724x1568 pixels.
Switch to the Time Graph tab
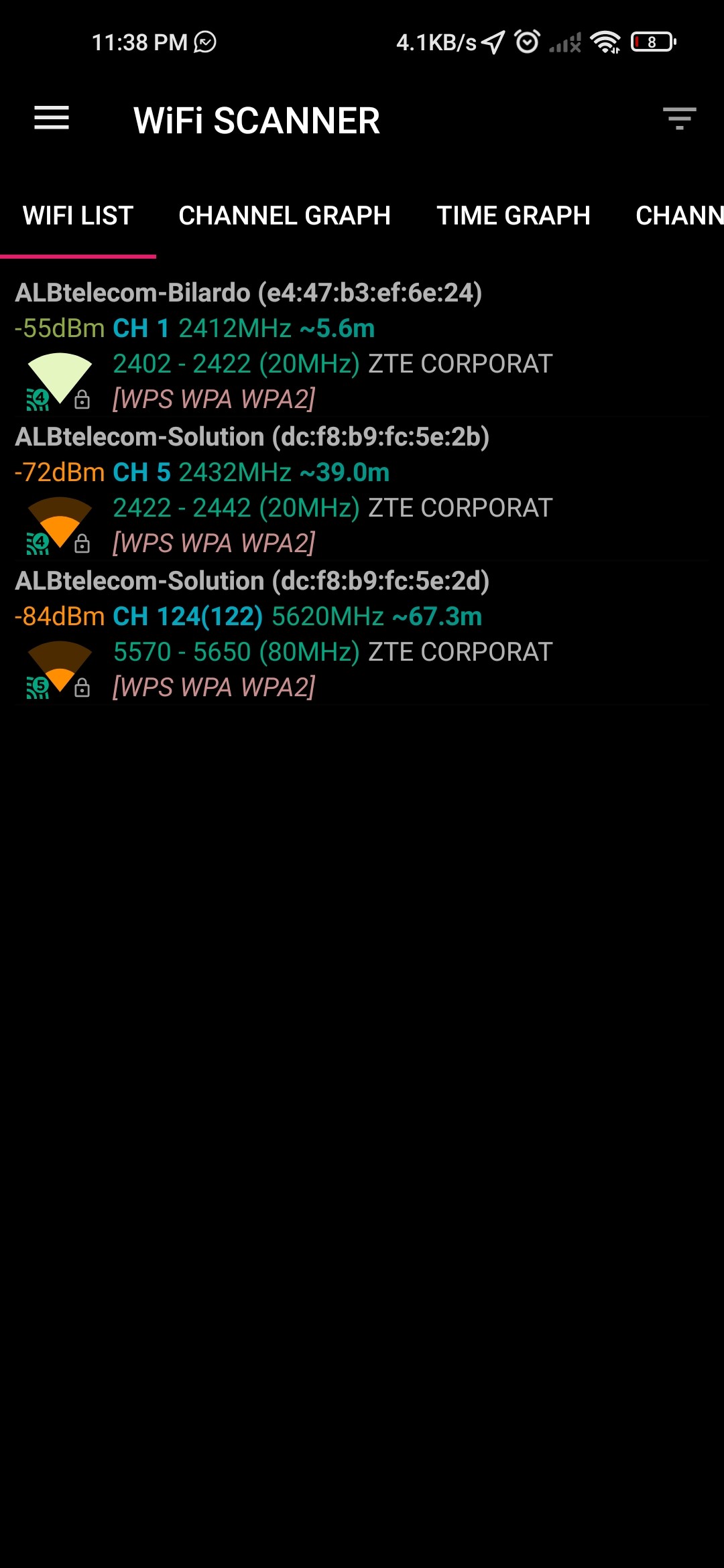click(x=513, y=216)
